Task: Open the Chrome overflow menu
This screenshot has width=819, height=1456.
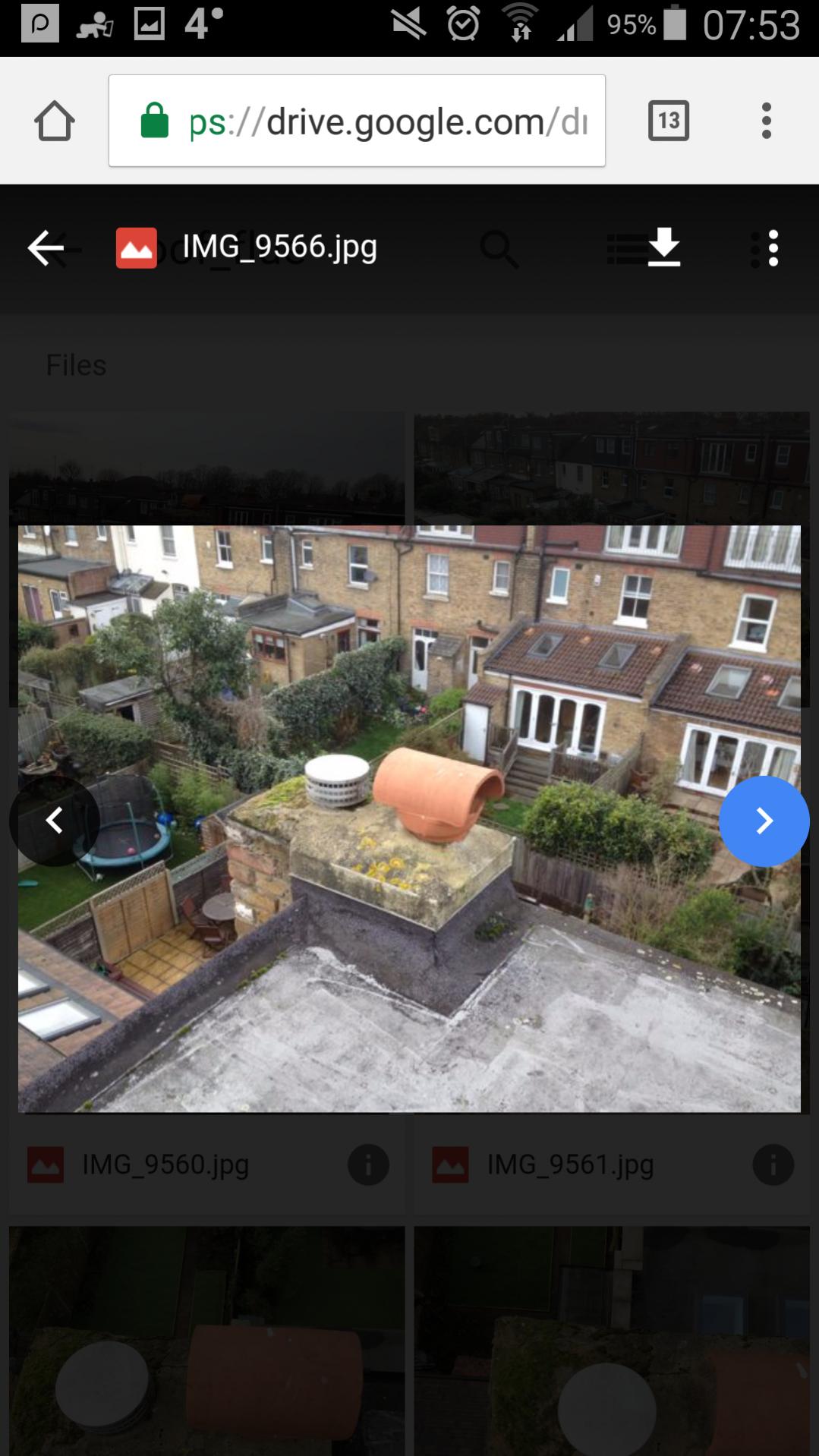Action: coord(767,121)
